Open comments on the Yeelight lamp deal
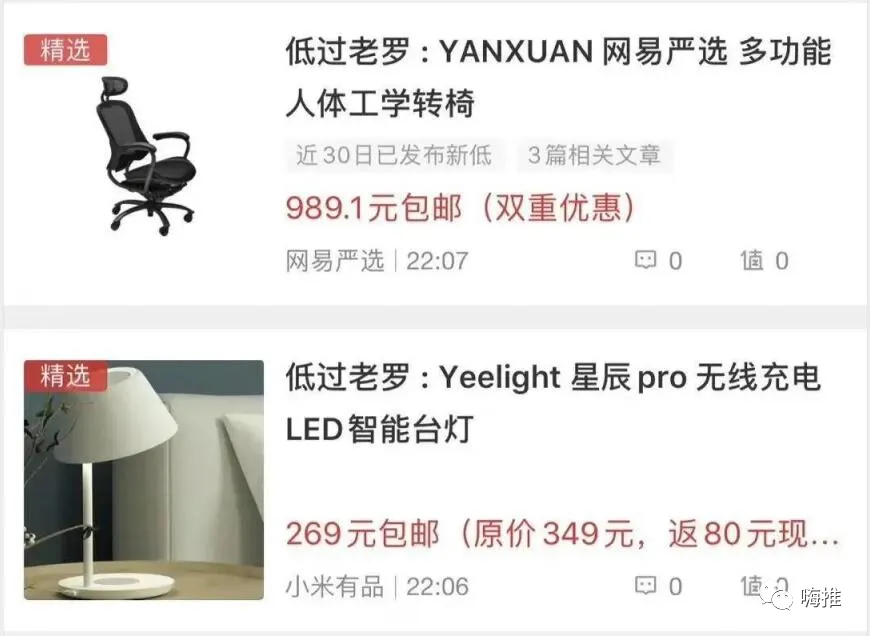 click(658, 586)
